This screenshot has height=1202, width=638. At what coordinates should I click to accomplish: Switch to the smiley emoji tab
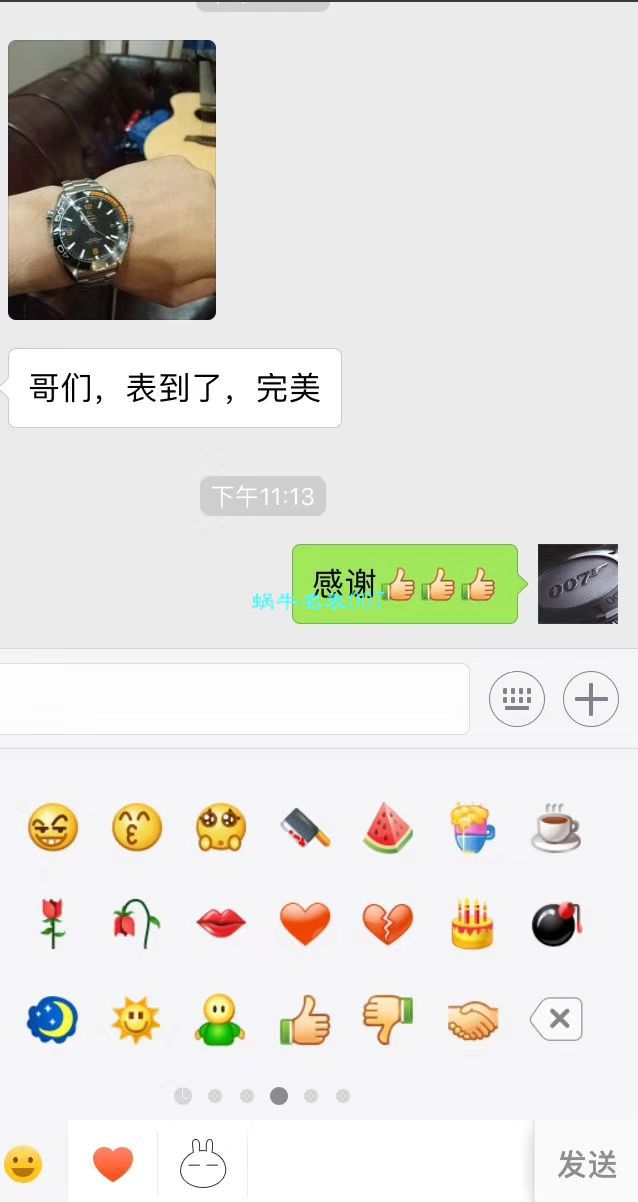23,1164
